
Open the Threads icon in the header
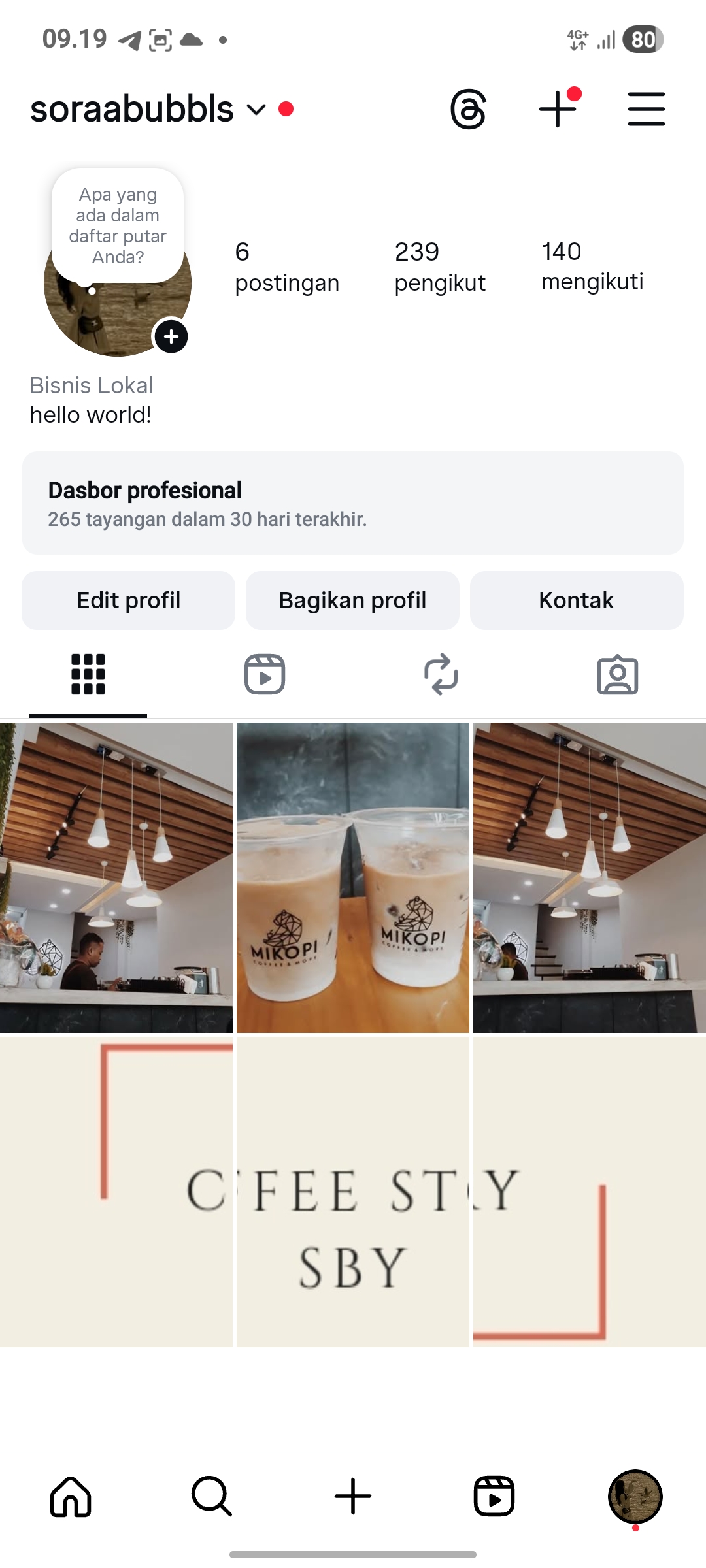468,109
